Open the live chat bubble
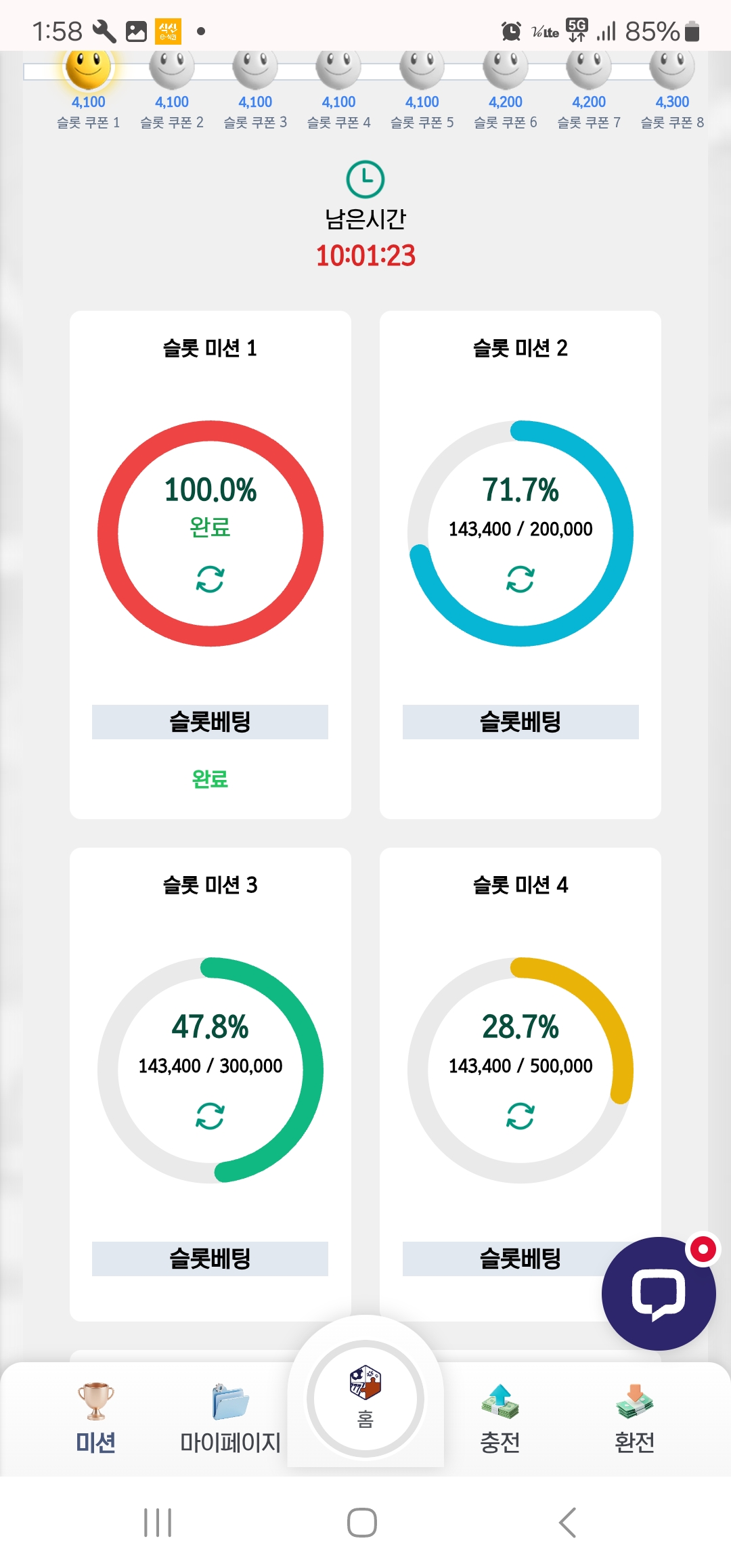 point(659,1294)
